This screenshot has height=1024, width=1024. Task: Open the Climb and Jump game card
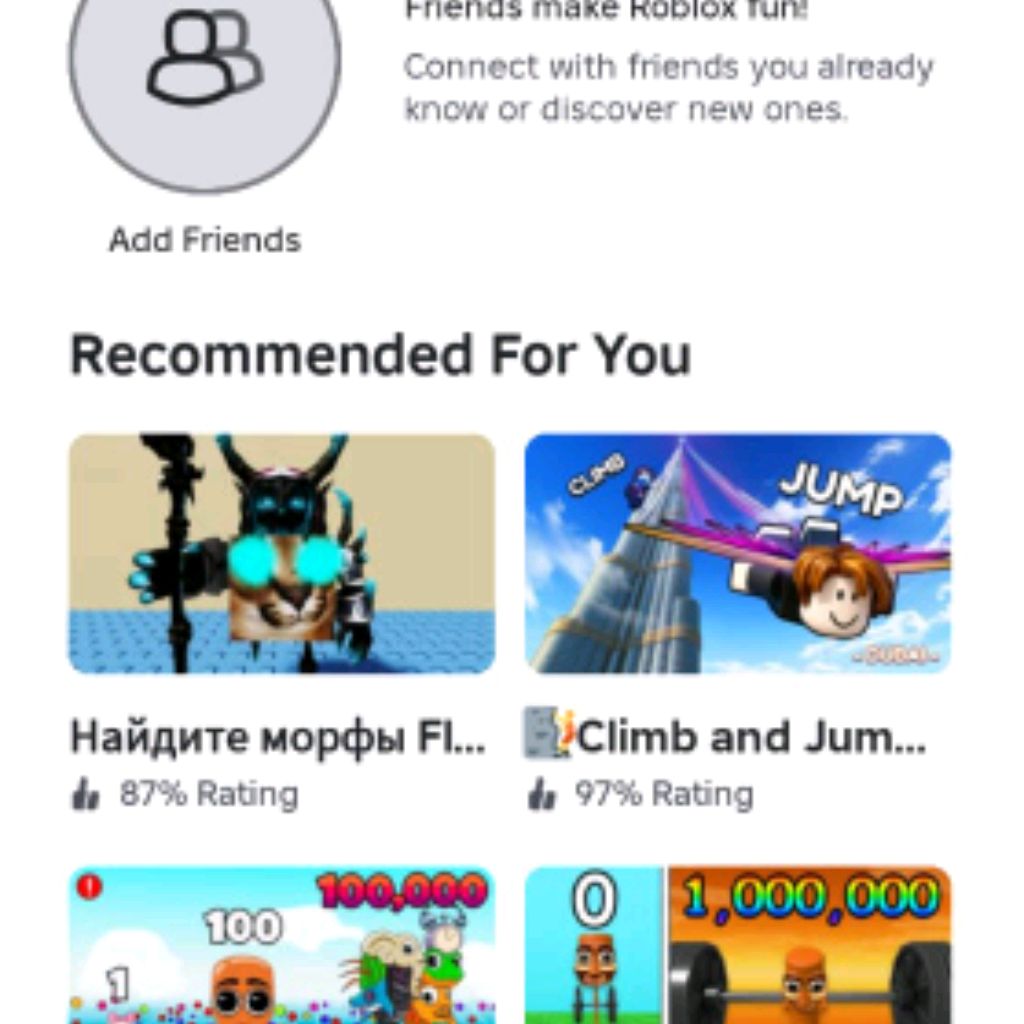(737, 553)
